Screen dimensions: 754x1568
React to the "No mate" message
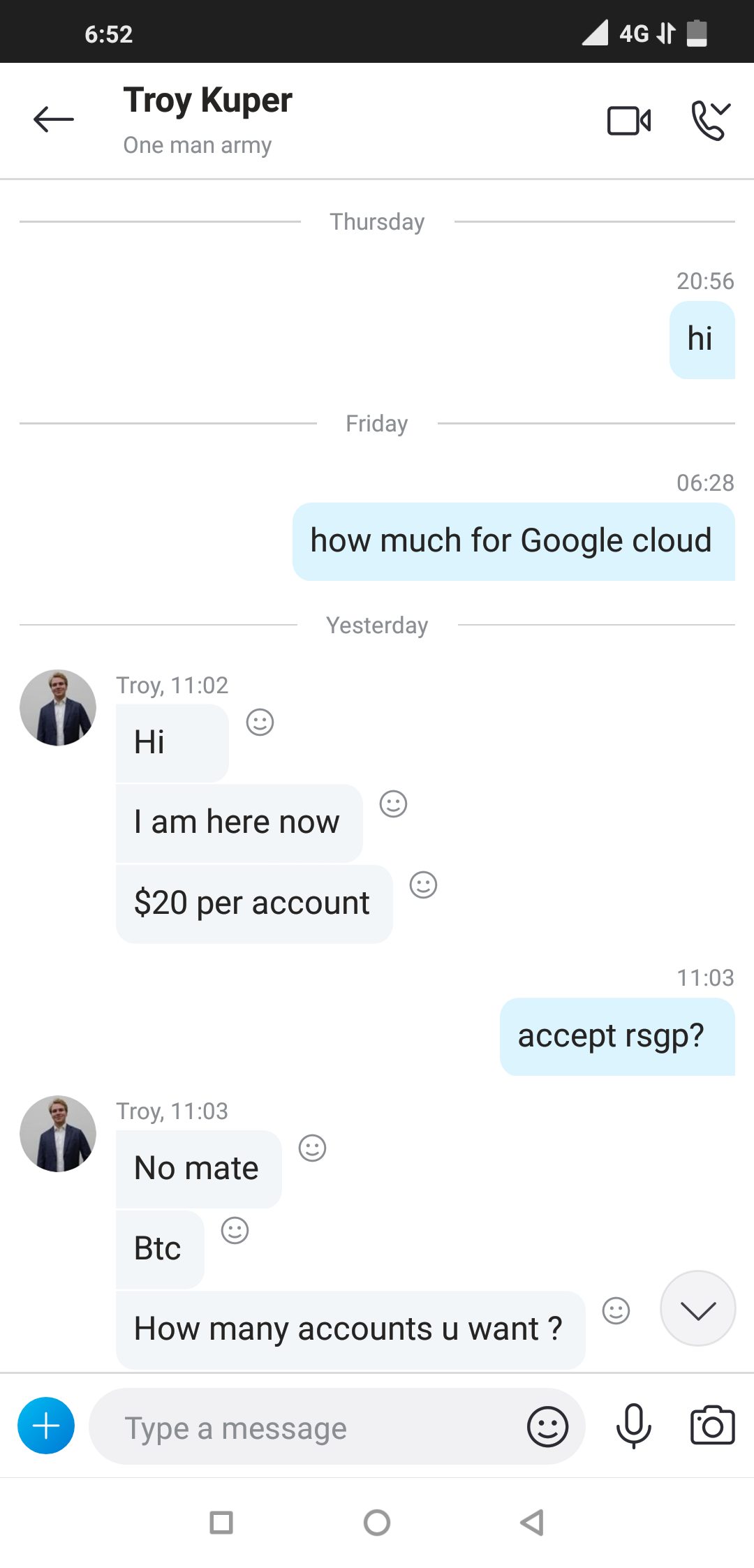tap(312, 1148)
